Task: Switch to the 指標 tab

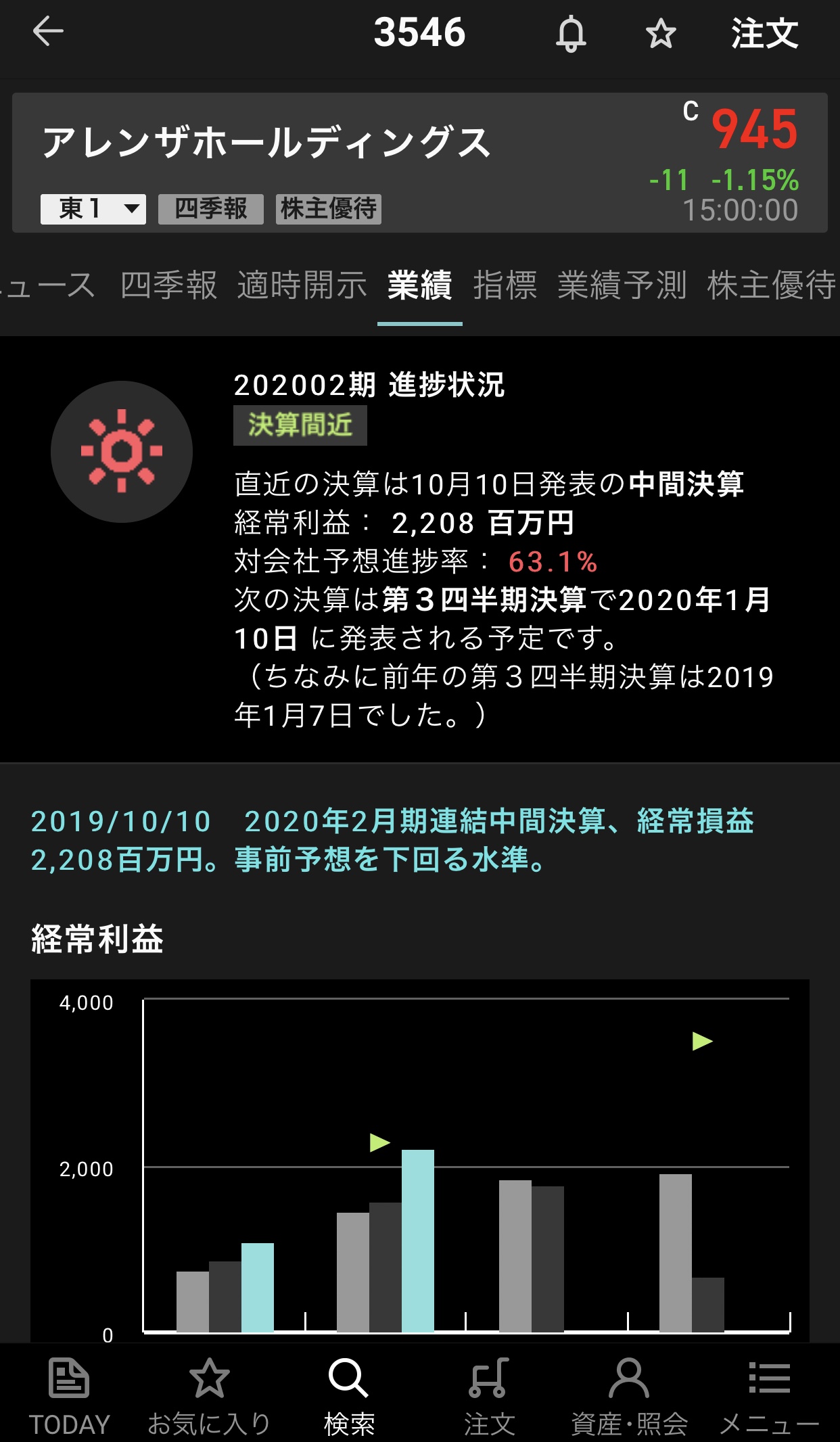Action: click(505, 285)
